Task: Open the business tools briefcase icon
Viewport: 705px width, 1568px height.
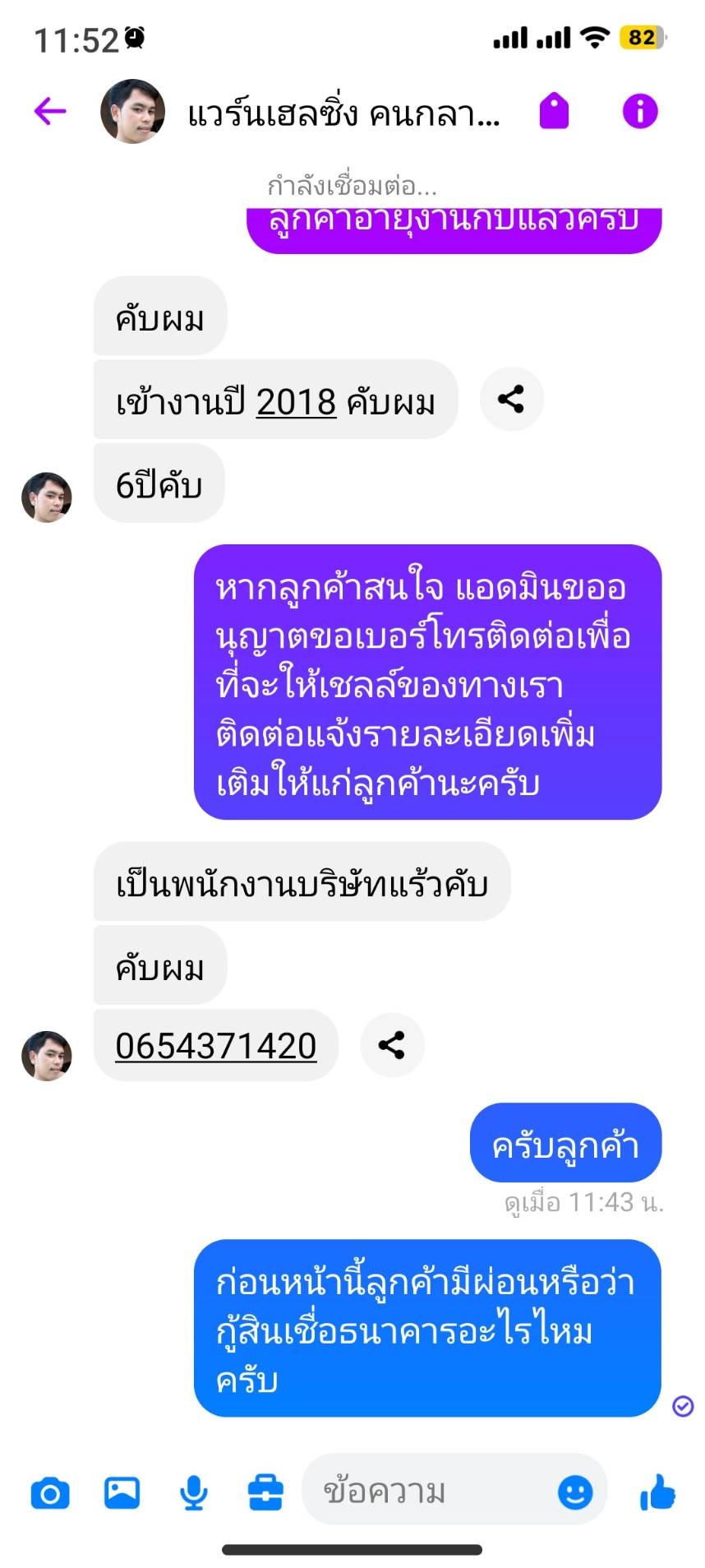Action: tap(265, 1492)
